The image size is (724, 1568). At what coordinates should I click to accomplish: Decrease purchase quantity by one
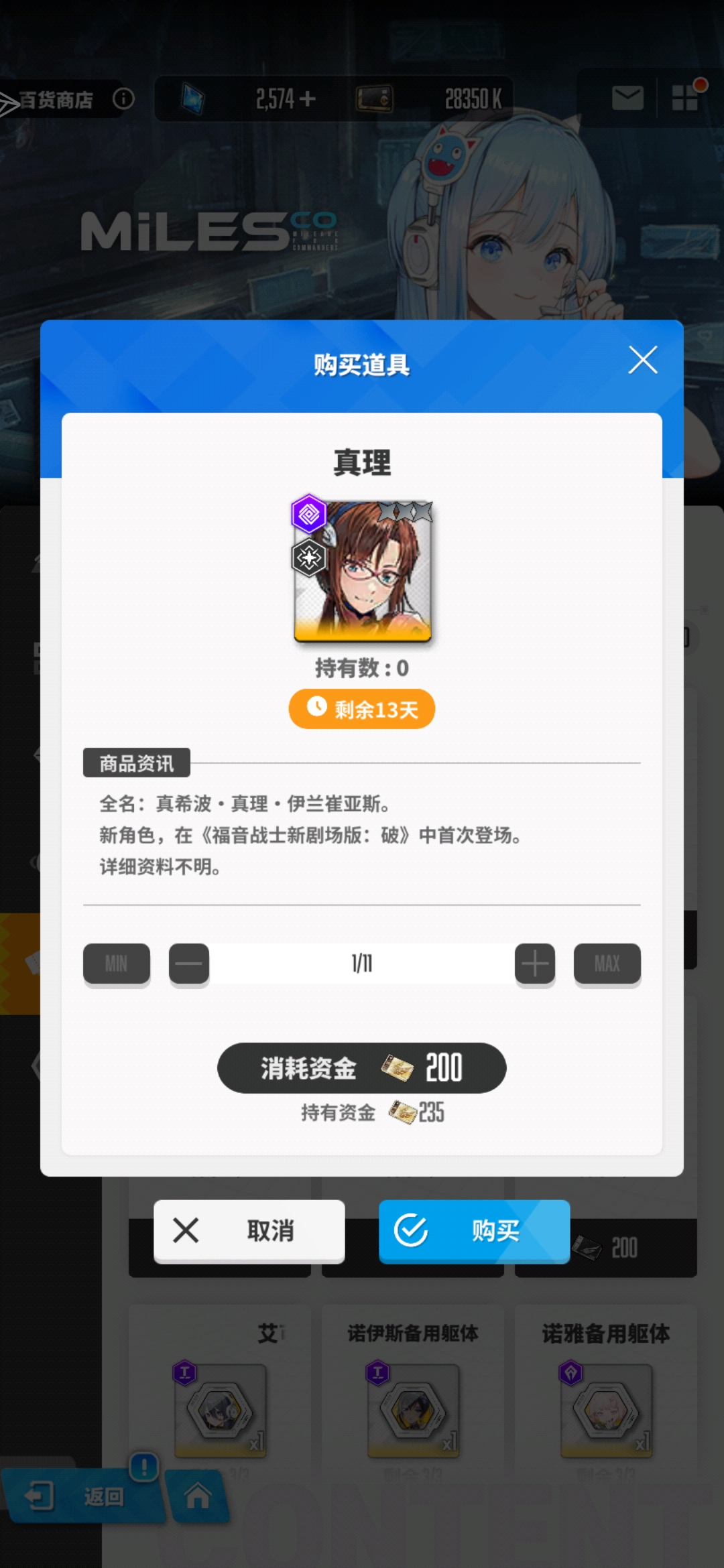(189, 964)
